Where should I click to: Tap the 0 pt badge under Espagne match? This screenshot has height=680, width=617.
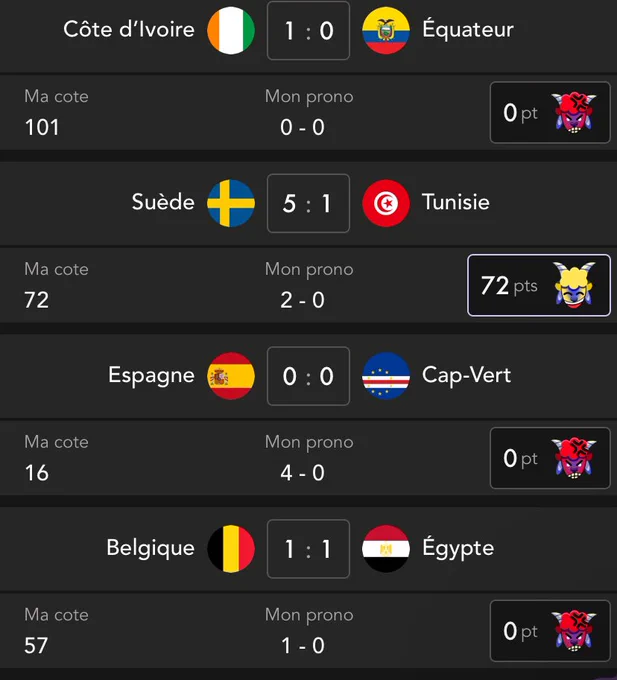[x=550, y=458]
